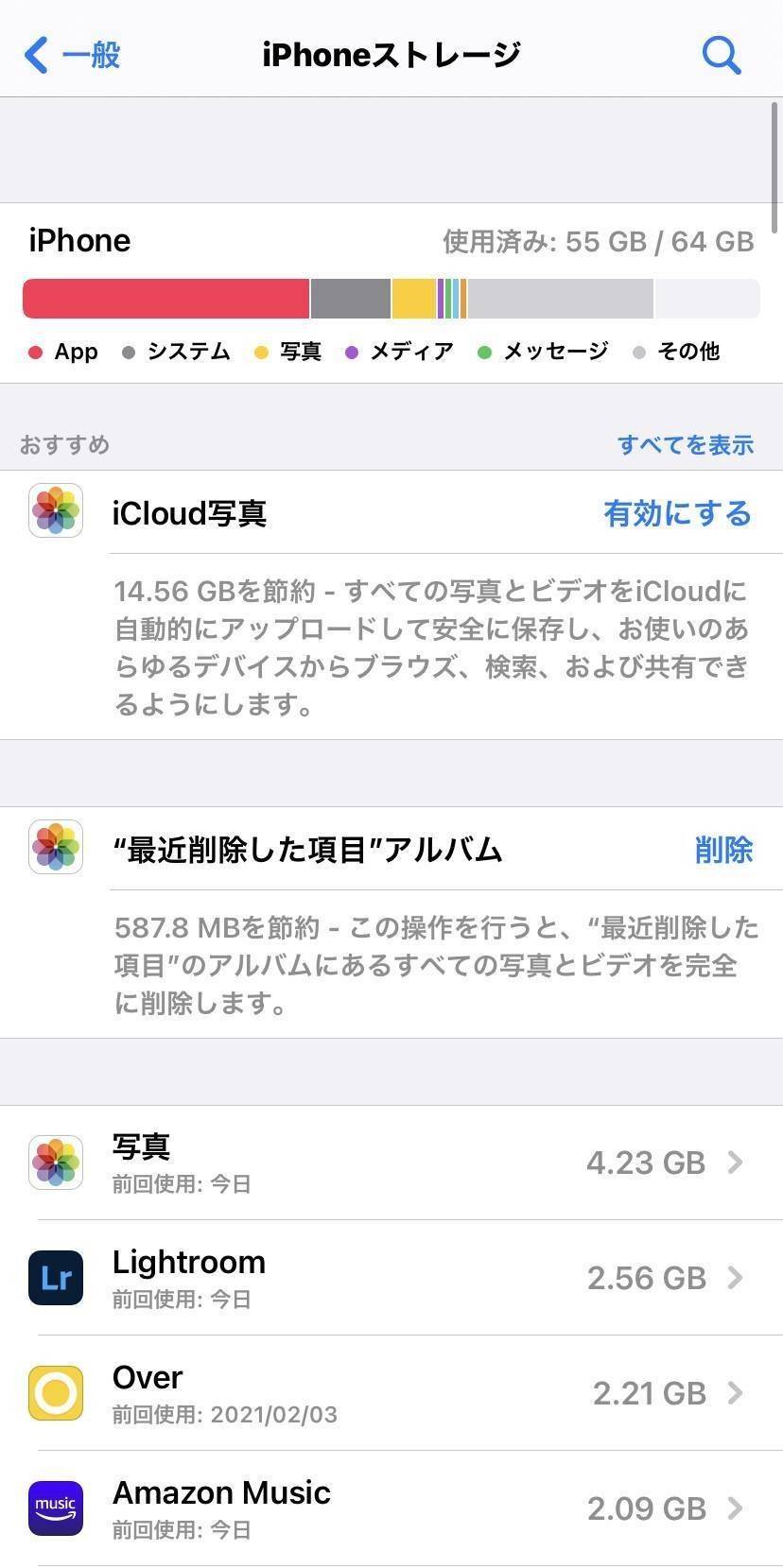Tap 削除 for 最近削除した項目 album
783x1568 pixels.
[x=723, y=850]
